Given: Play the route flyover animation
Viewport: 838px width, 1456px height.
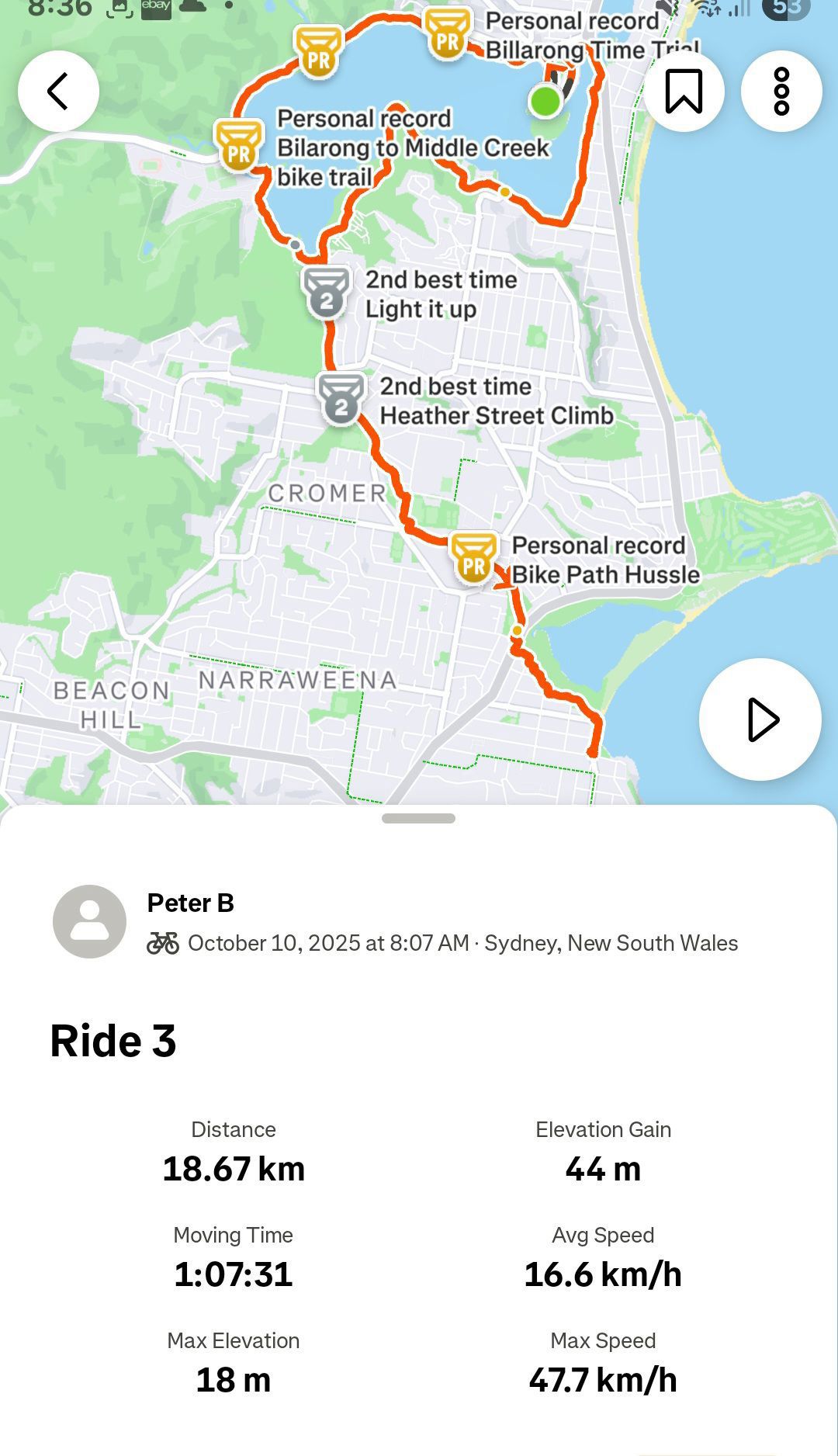Looking at the screenshot, I should tap(760, 719).
